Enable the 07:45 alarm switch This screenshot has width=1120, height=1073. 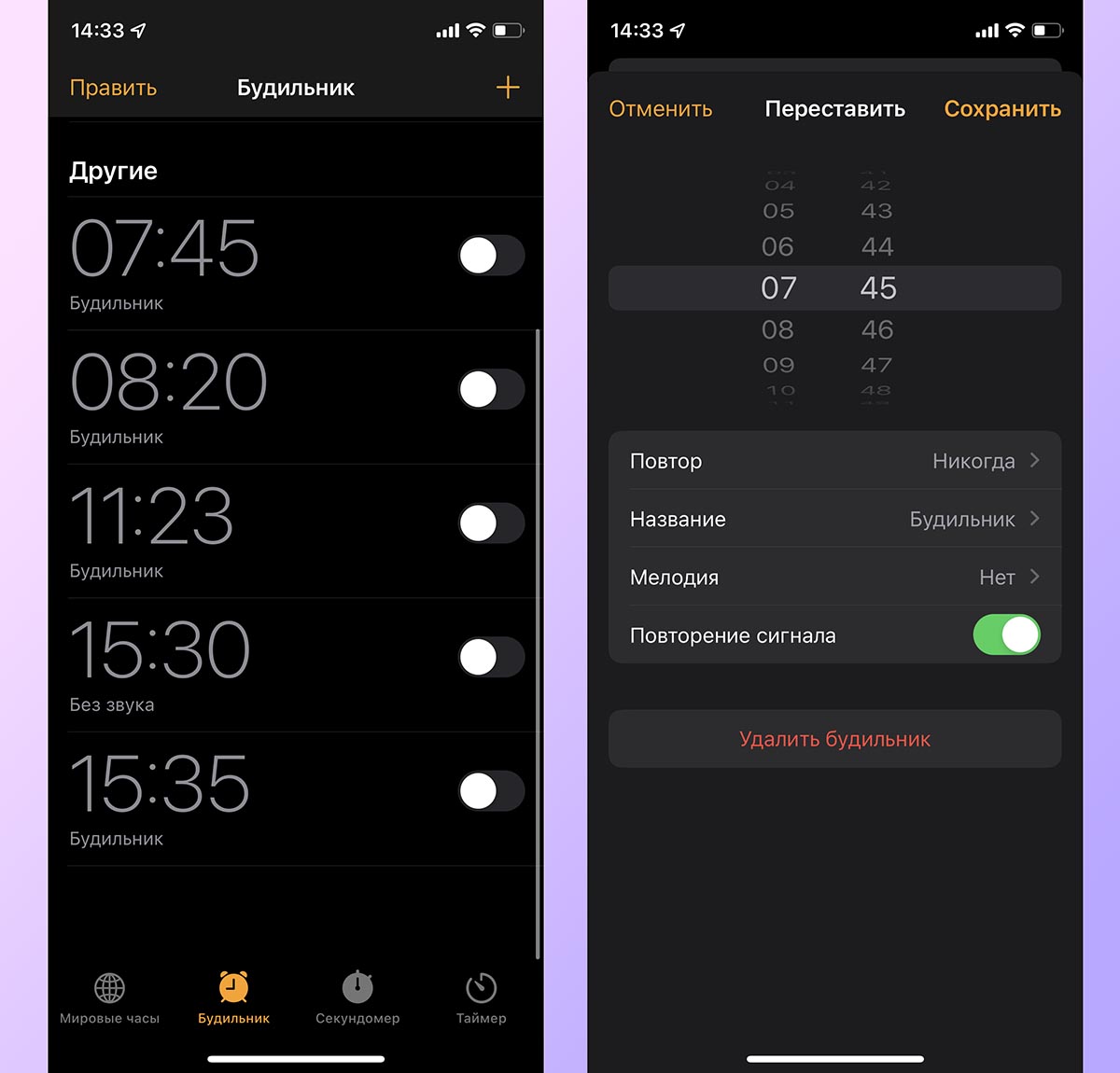[491, 256]
